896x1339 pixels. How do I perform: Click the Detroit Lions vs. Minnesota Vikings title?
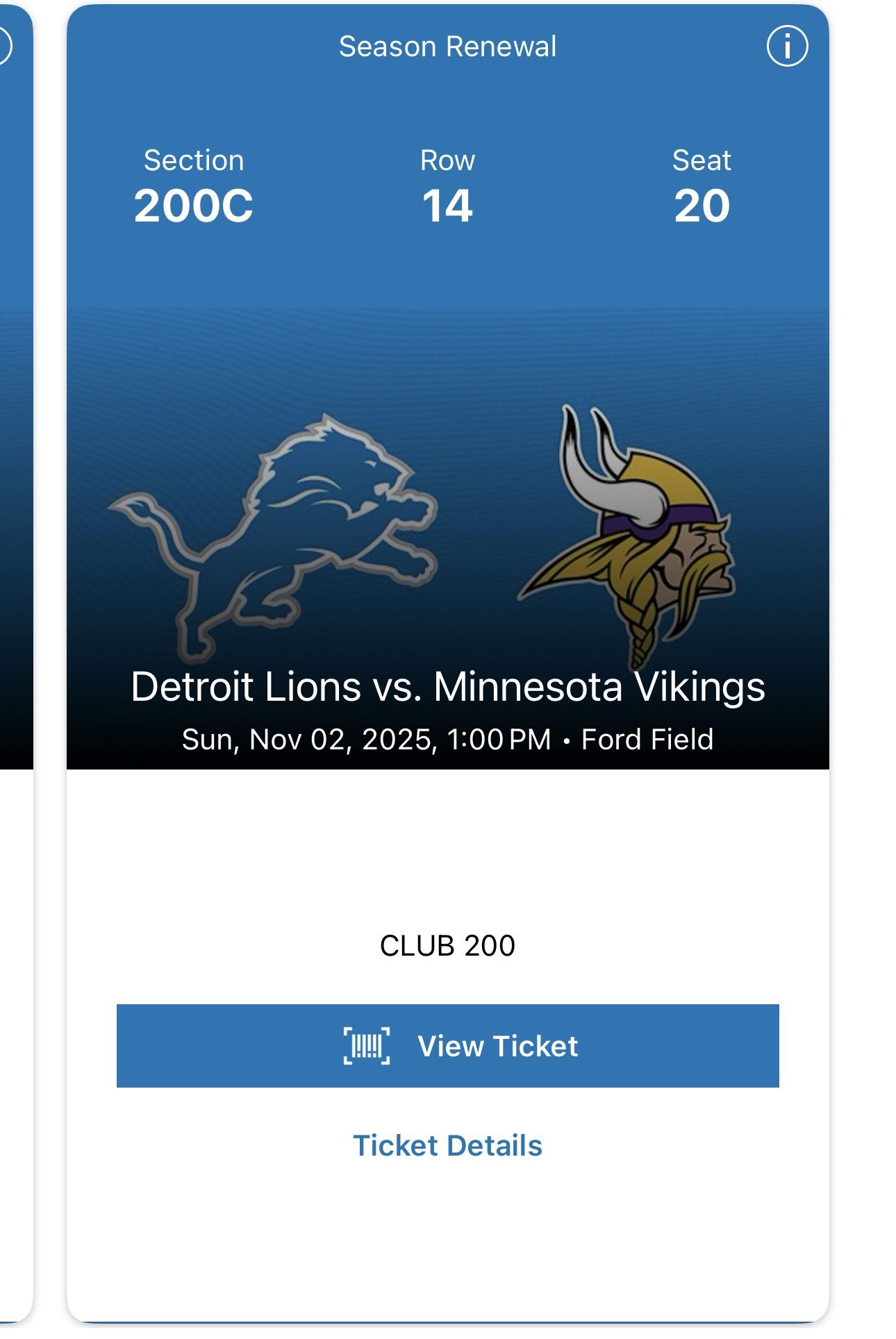448,688
